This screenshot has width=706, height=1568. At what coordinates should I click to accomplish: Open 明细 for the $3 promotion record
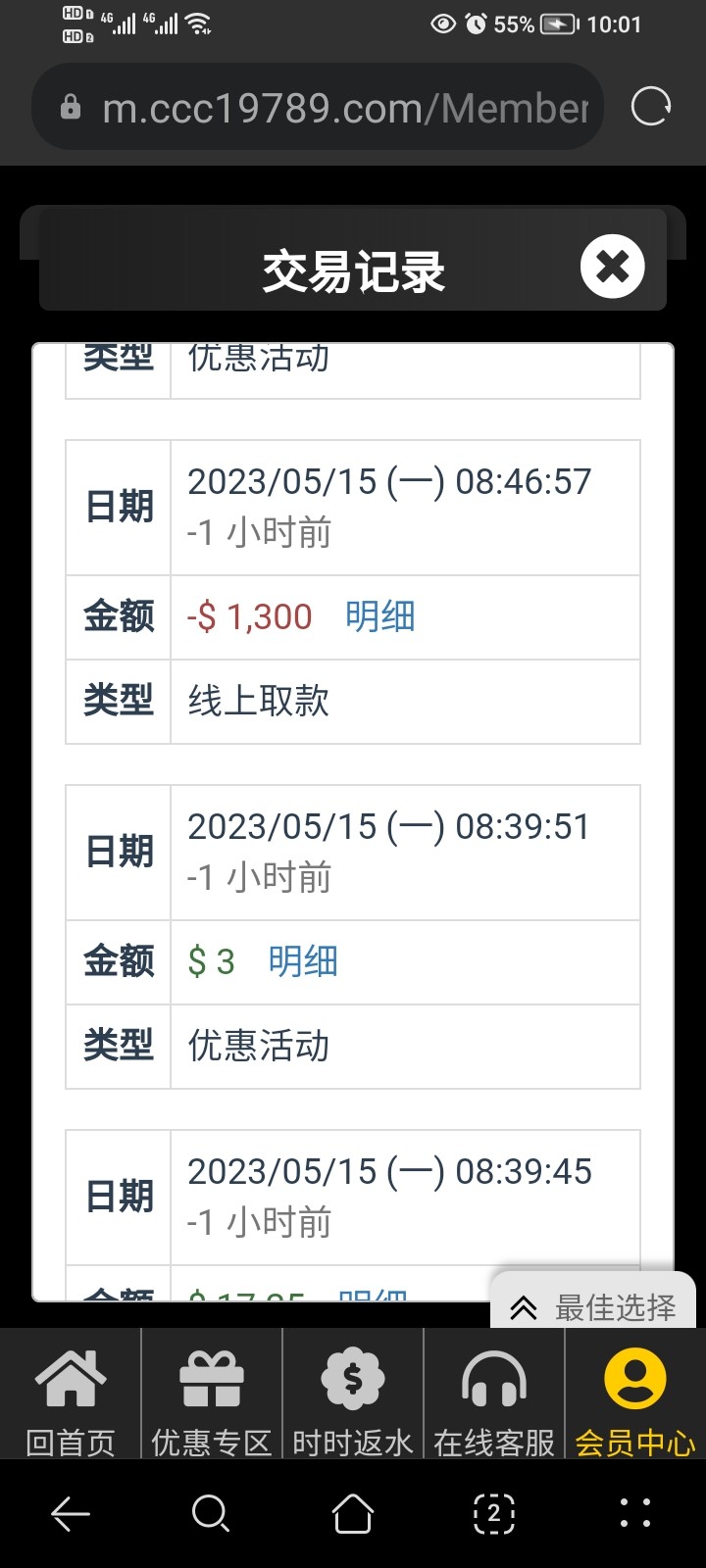301,961
